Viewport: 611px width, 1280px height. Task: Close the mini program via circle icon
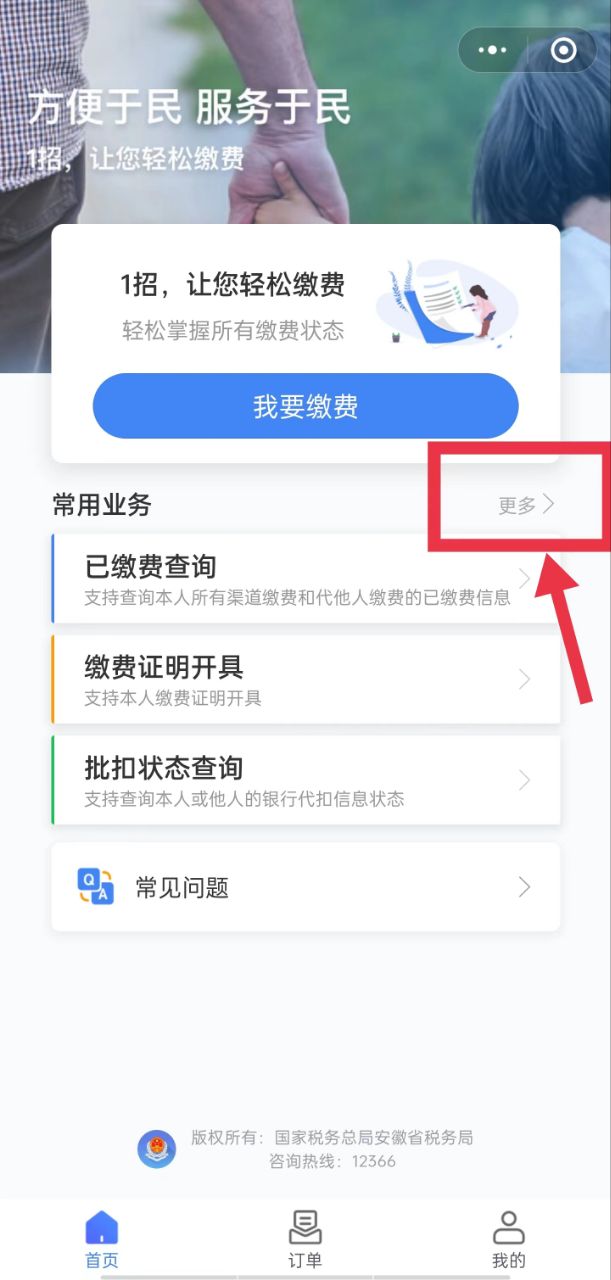[564, 50]
